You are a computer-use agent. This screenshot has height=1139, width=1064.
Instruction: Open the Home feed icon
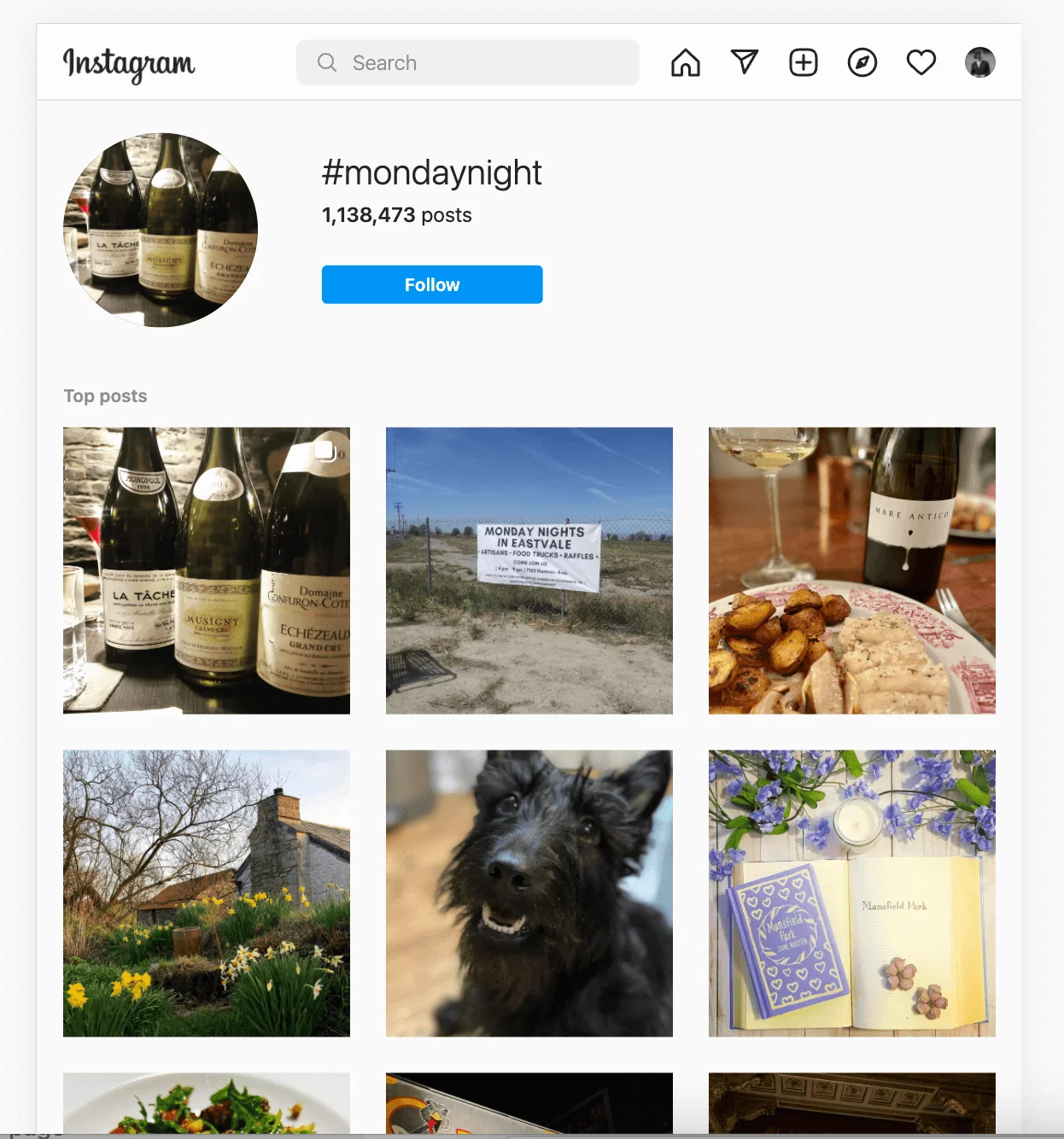click(x=685, y=62)
